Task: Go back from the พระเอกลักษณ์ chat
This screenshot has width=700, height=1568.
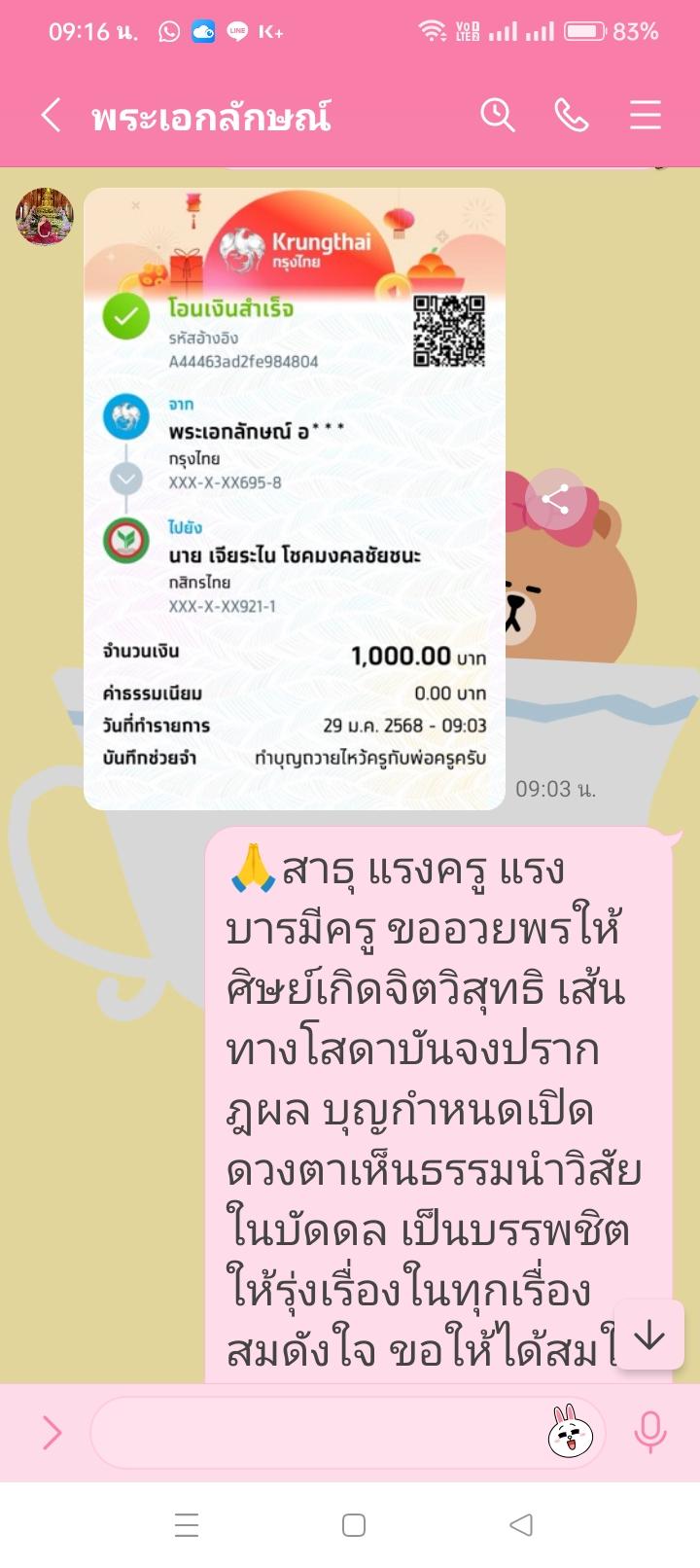Action: pos(52,116)
